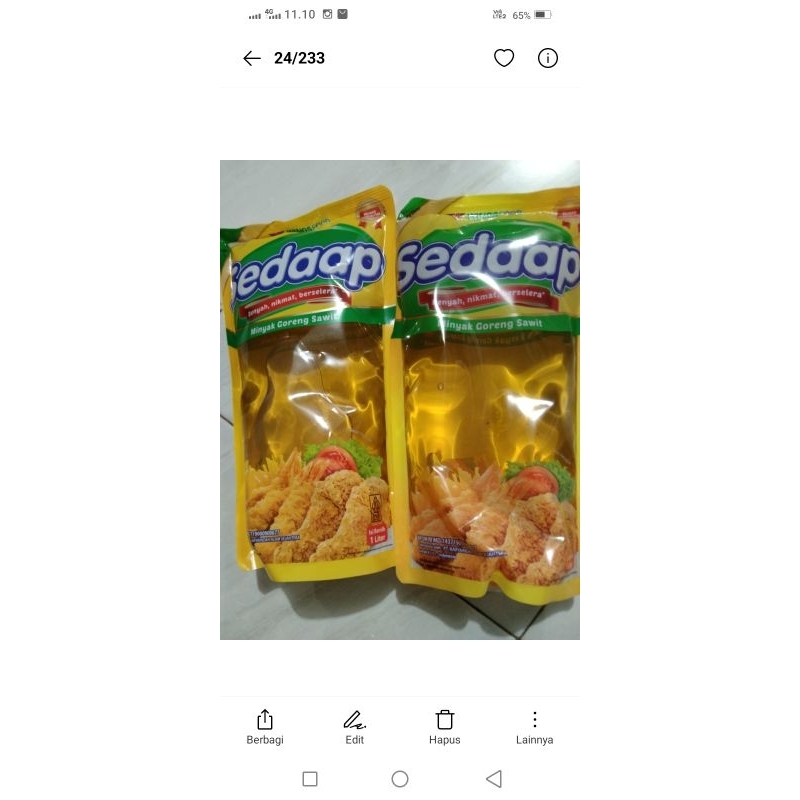The width and height of the screenshot is (800, 800).
Task: Go back from photo 24/233
Action: click(x=252, y=58)
